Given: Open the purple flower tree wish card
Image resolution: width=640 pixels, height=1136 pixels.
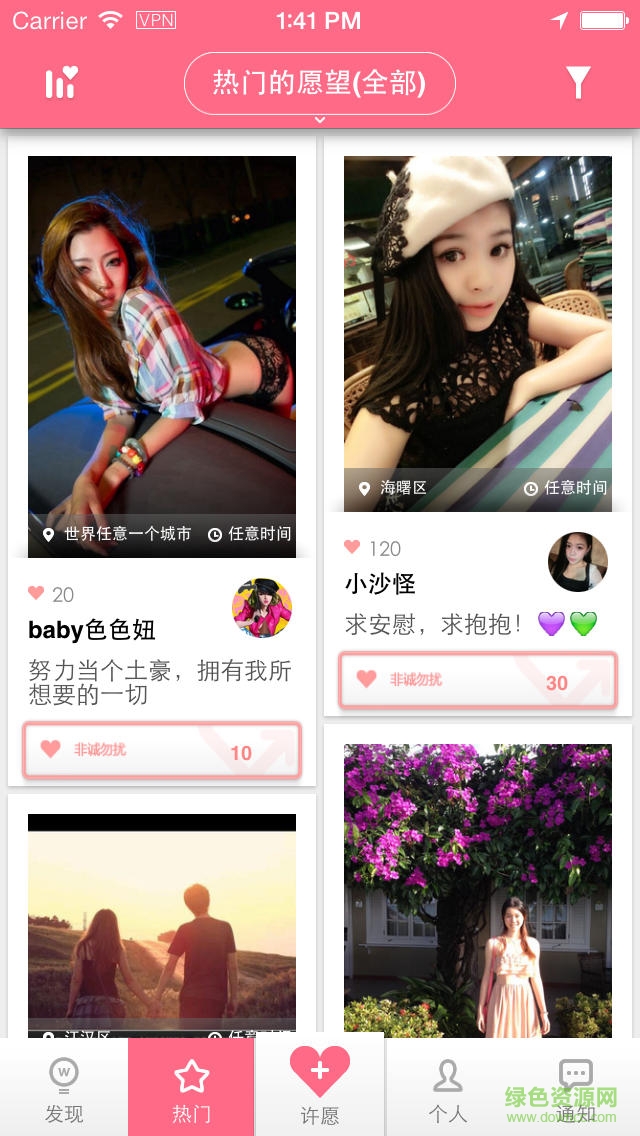Looking at the screenshot, I should (478, 888).
